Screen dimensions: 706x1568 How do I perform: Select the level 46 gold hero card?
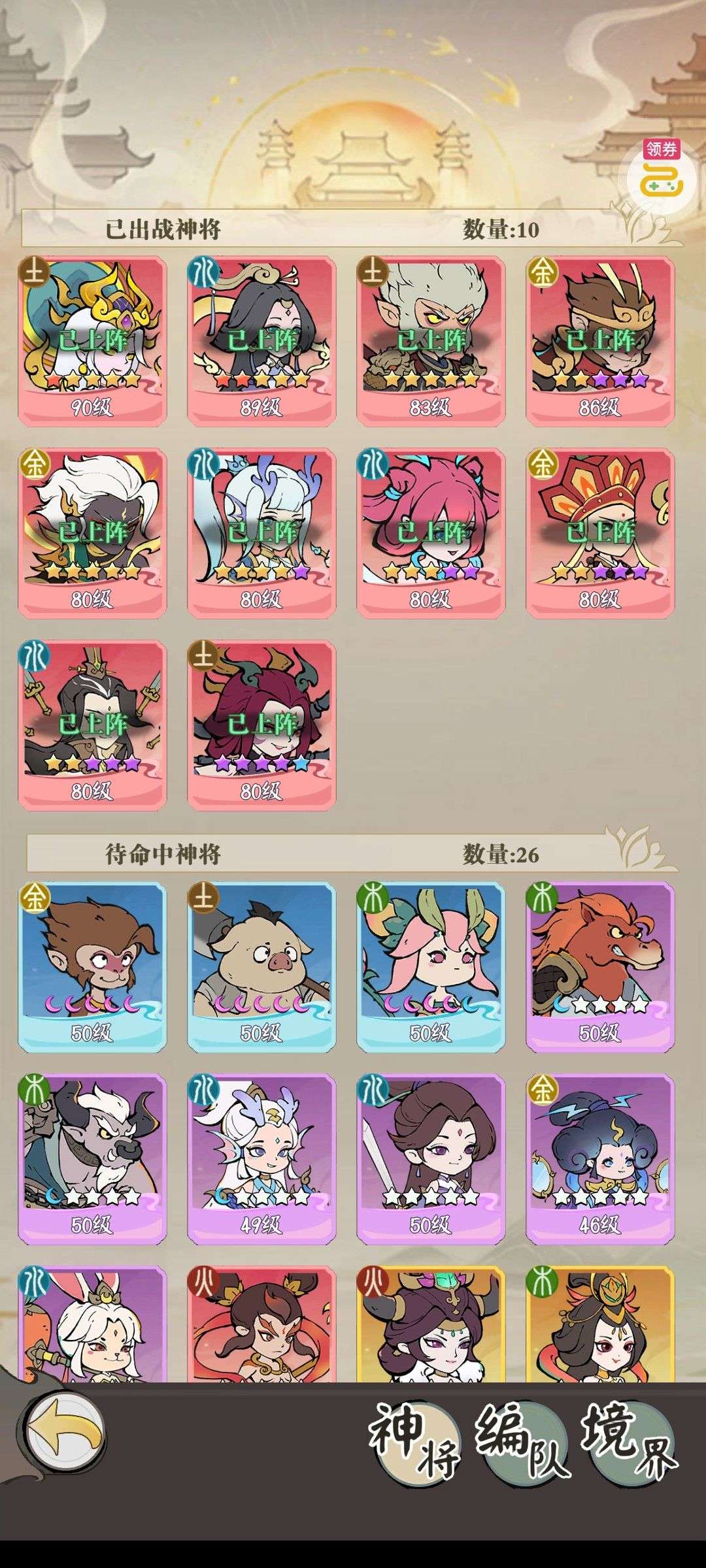tap(600, 1159)
